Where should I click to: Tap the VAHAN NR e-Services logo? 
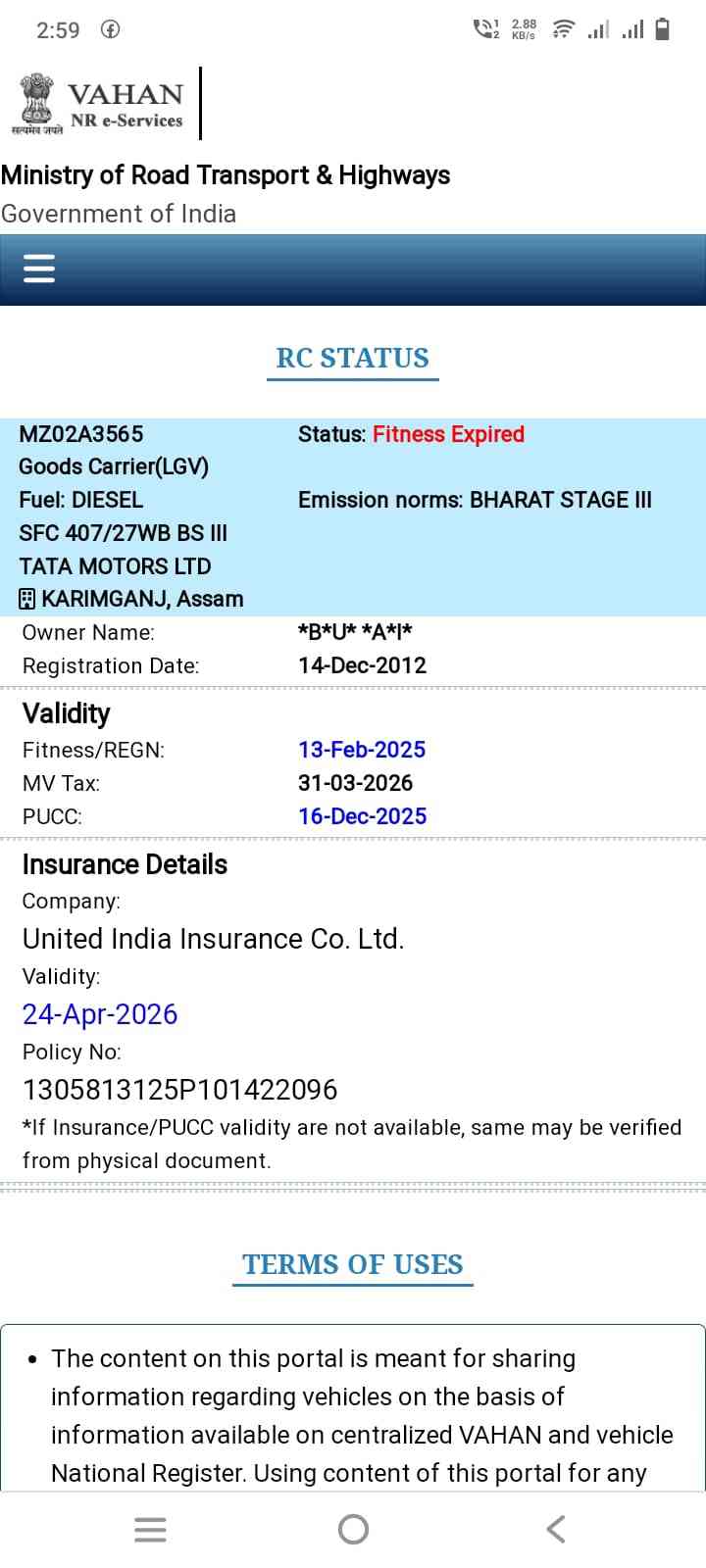tap(101, 104)
